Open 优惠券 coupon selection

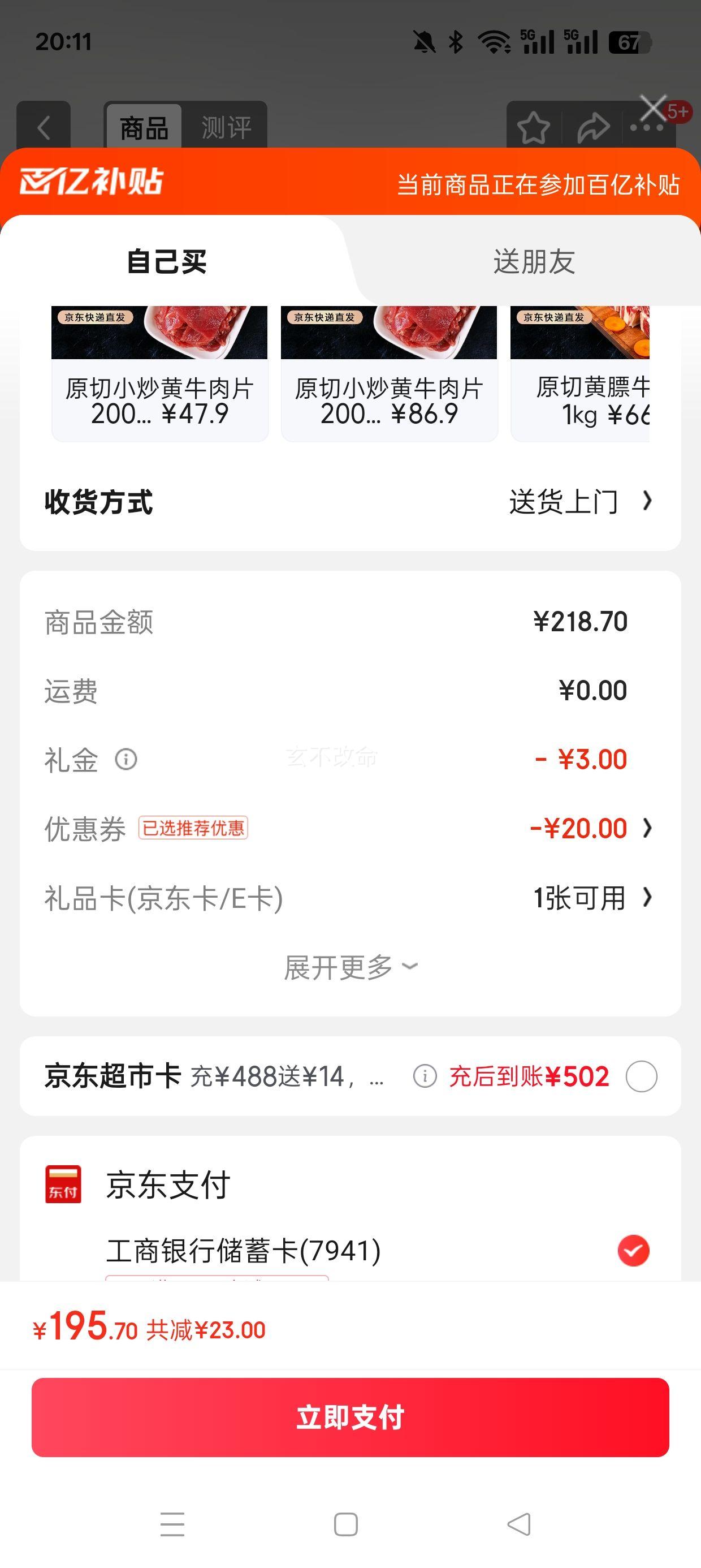[589, 829]
